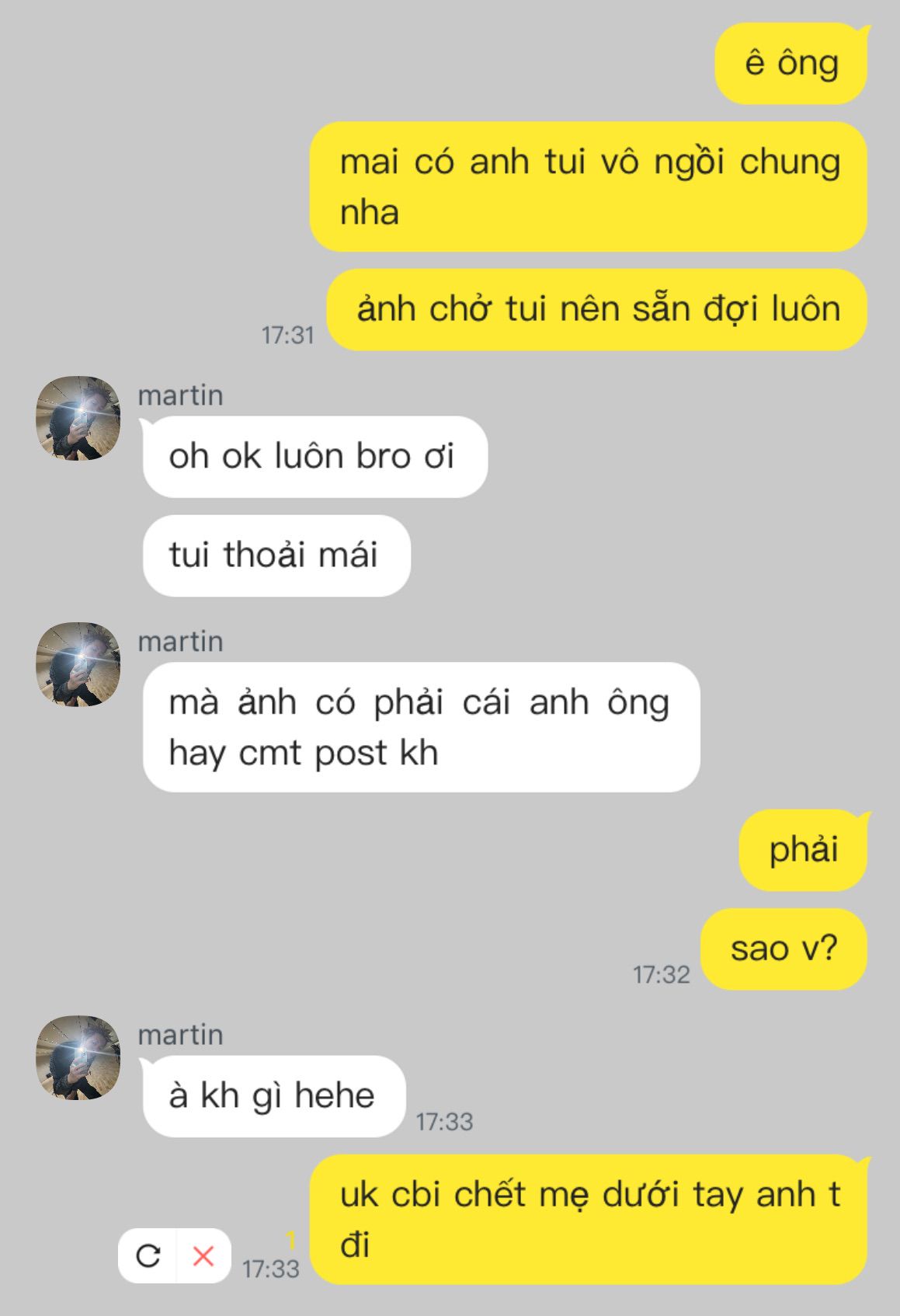The width and height of the screenshot is (900, 1316).
Task: Retry sending the failed message
Action: [148, 1255]
